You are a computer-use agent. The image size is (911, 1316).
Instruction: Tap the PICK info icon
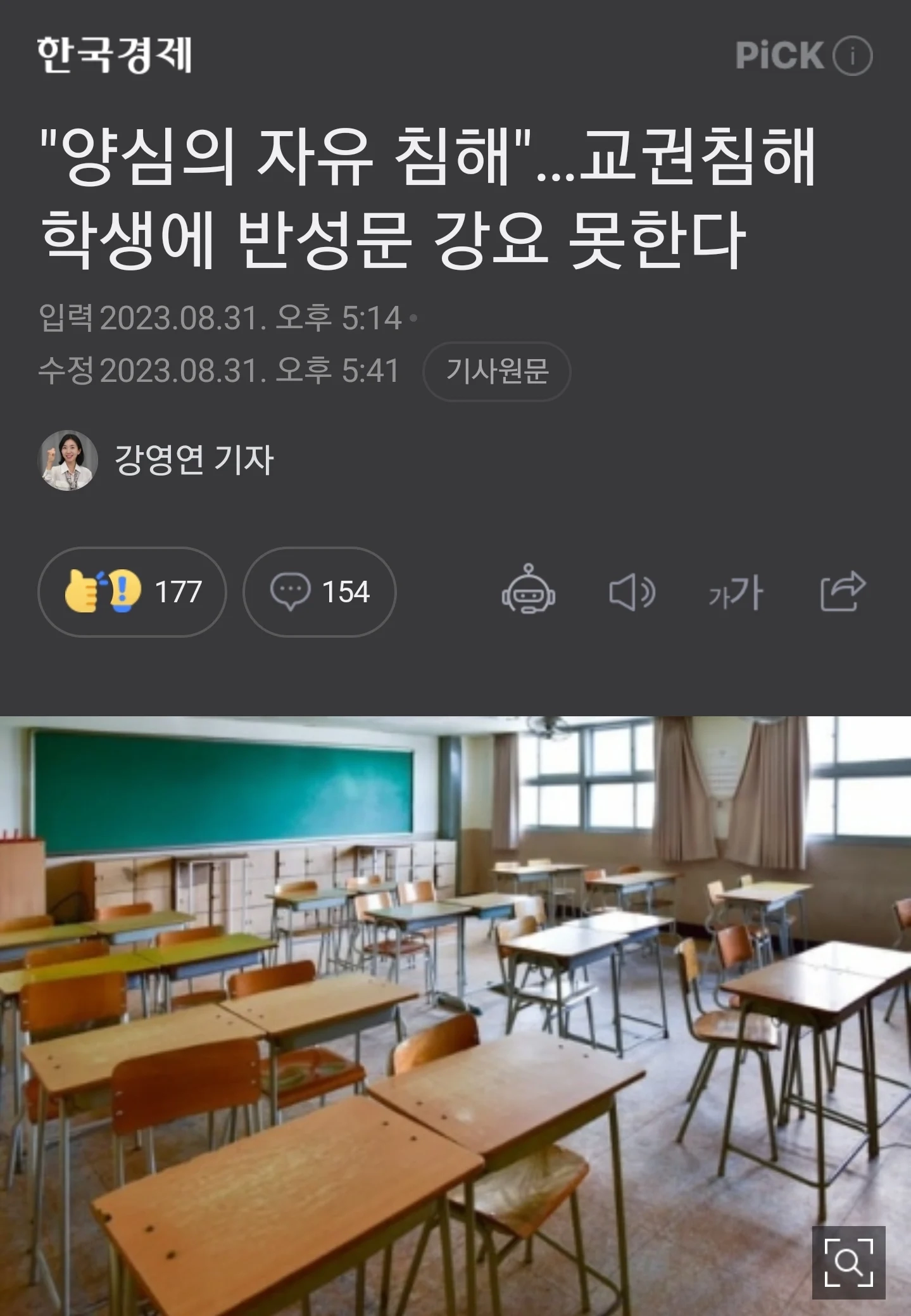(x=852, y=56)
